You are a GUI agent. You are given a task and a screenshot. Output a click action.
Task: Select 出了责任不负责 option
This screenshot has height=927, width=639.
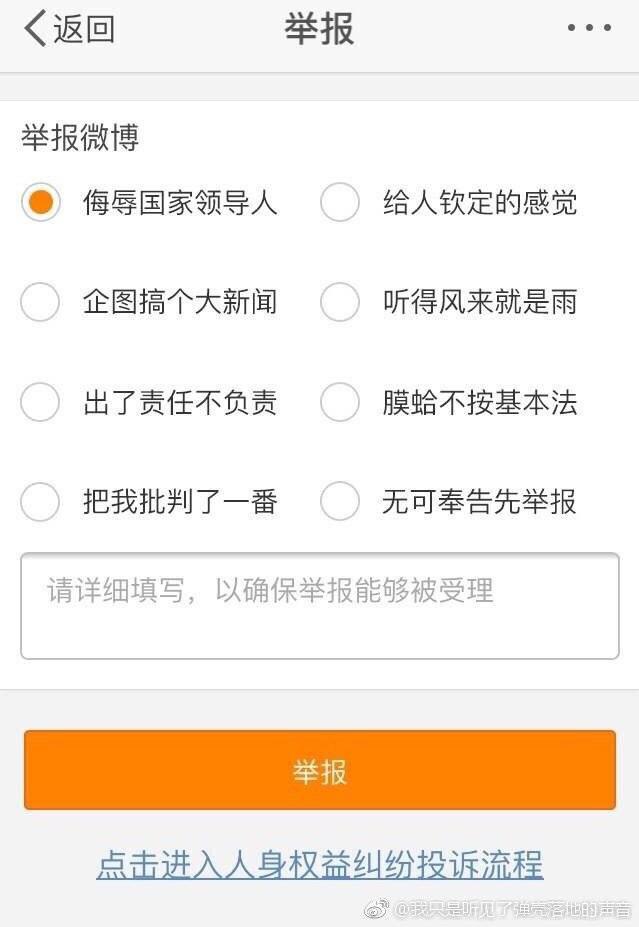[41, 402]
